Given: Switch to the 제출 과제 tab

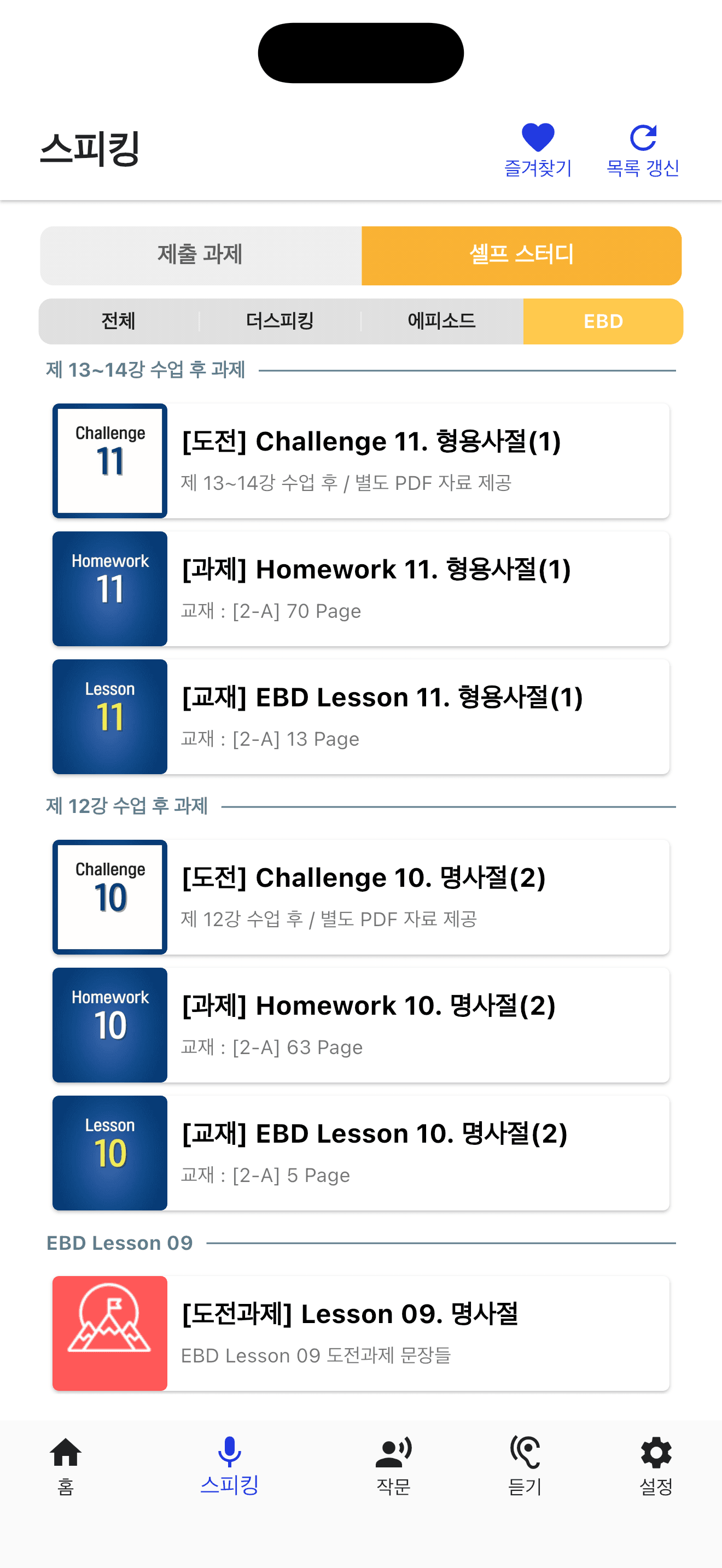Looking at the screenshot, I should click(201, 255).
